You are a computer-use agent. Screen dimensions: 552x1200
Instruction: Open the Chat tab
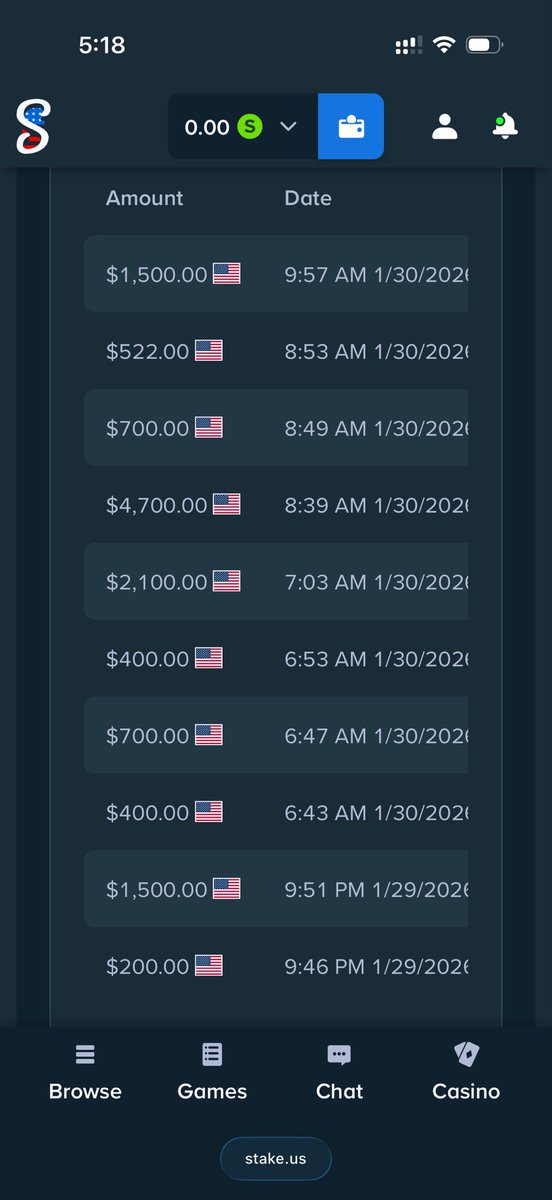click(x=339, y=1072)
